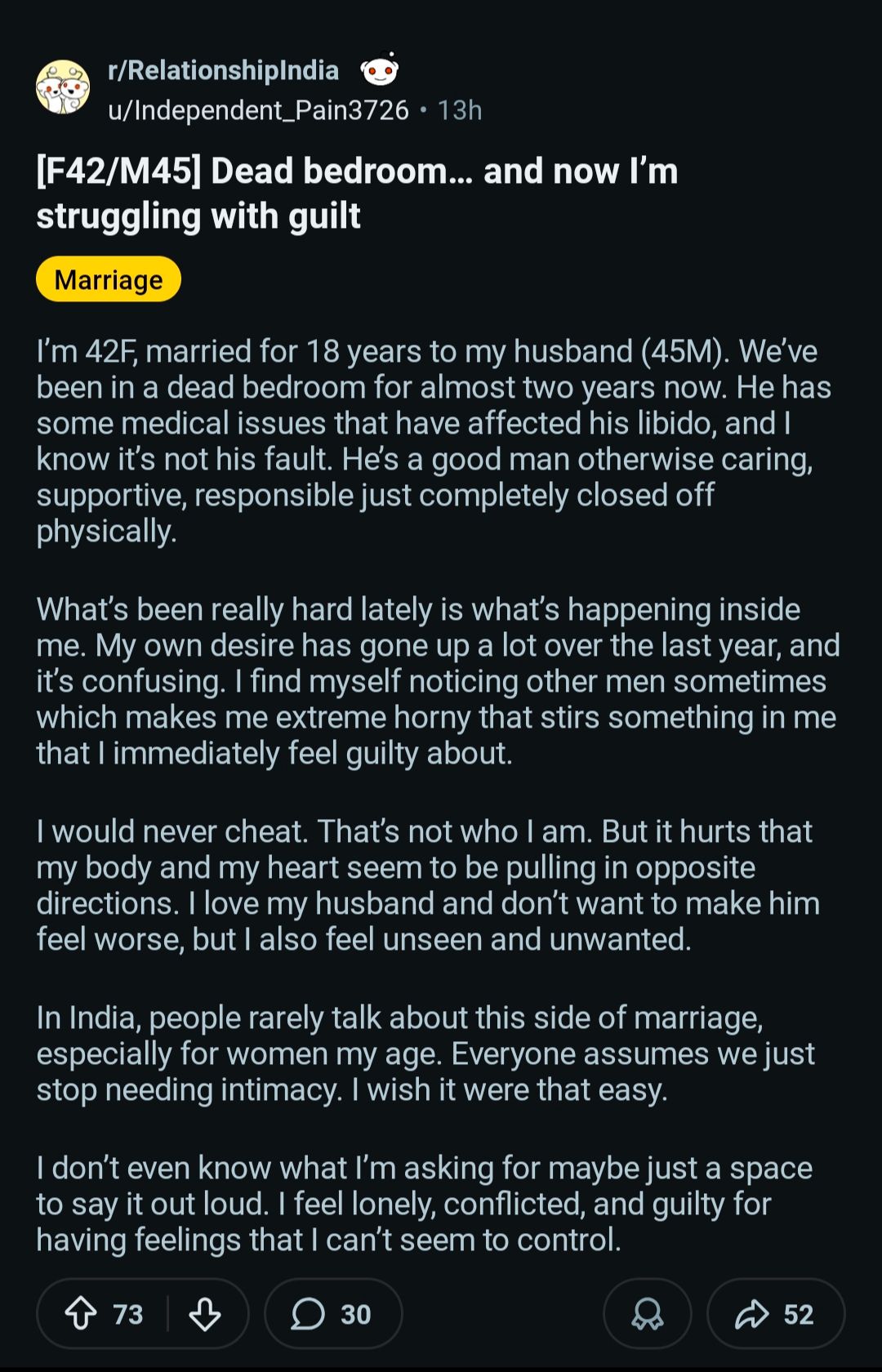
Task: Share this post
Action: click(x=774, y=1314)
